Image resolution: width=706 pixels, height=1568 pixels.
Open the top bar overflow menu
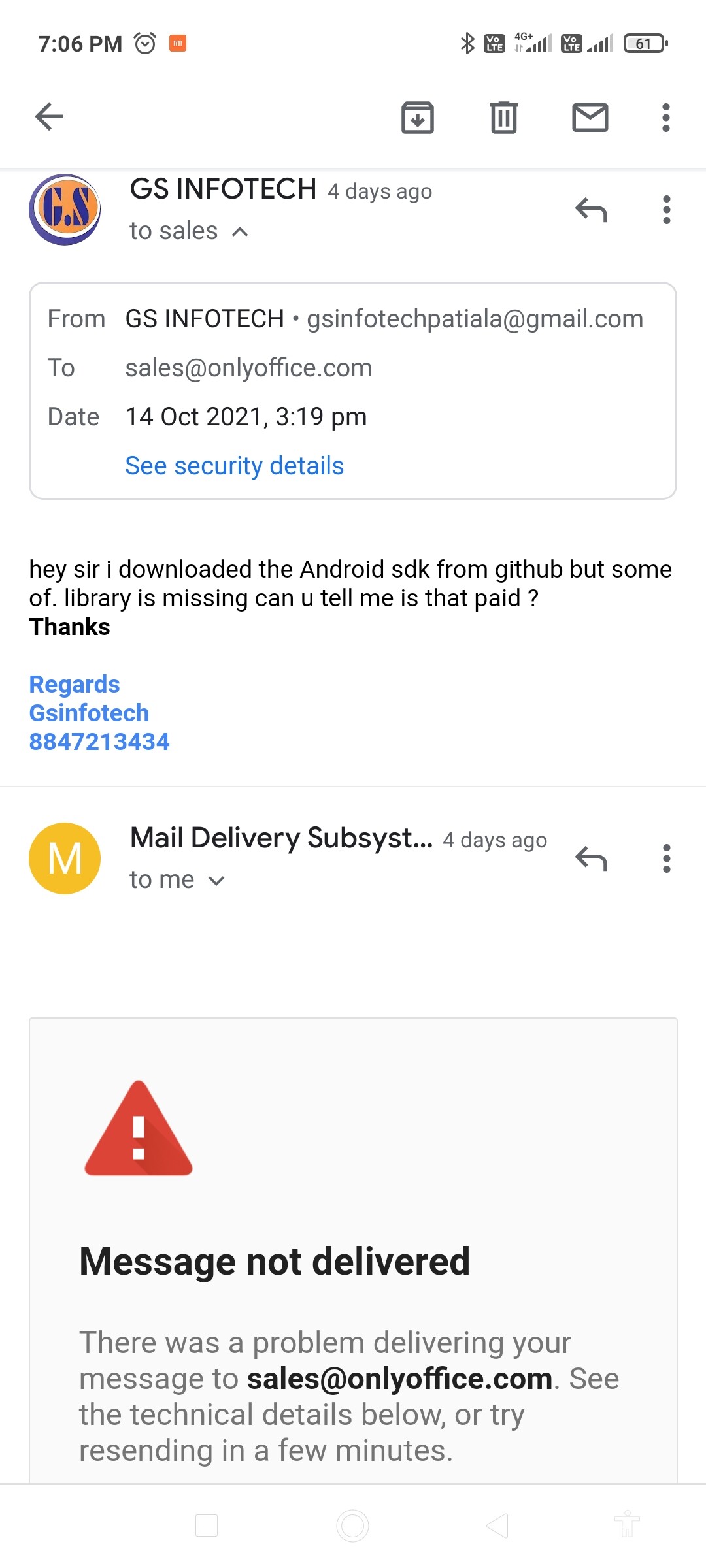(x=666, y=118)
